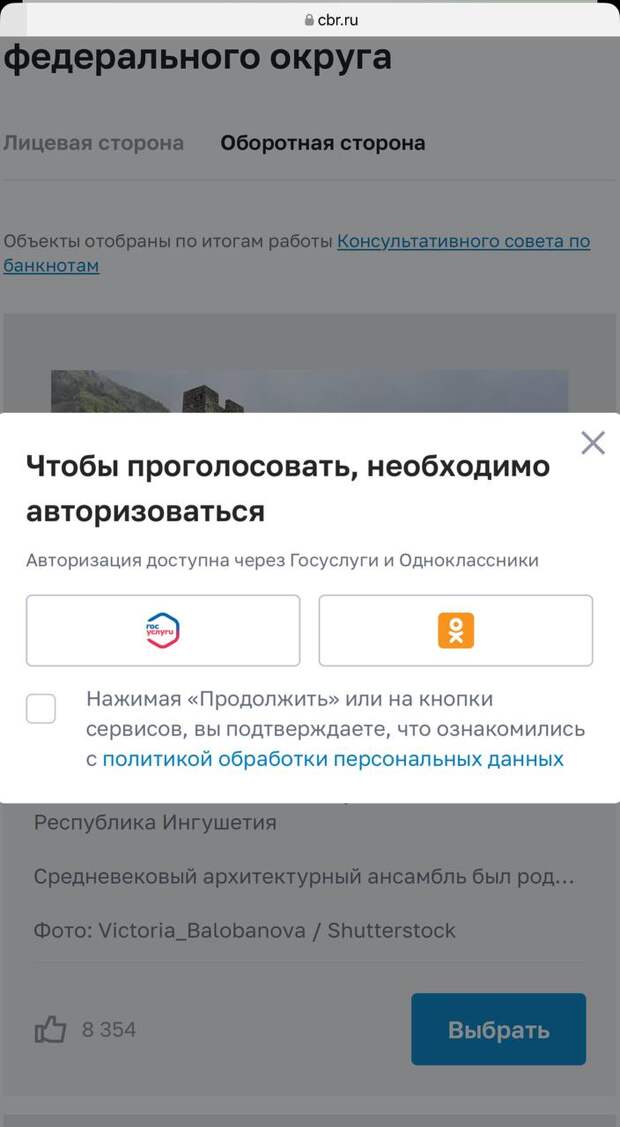Viewport: 620px width, 1127px height.
Task: Like the Ingushetia landmark option
Action: (51, 1029)
